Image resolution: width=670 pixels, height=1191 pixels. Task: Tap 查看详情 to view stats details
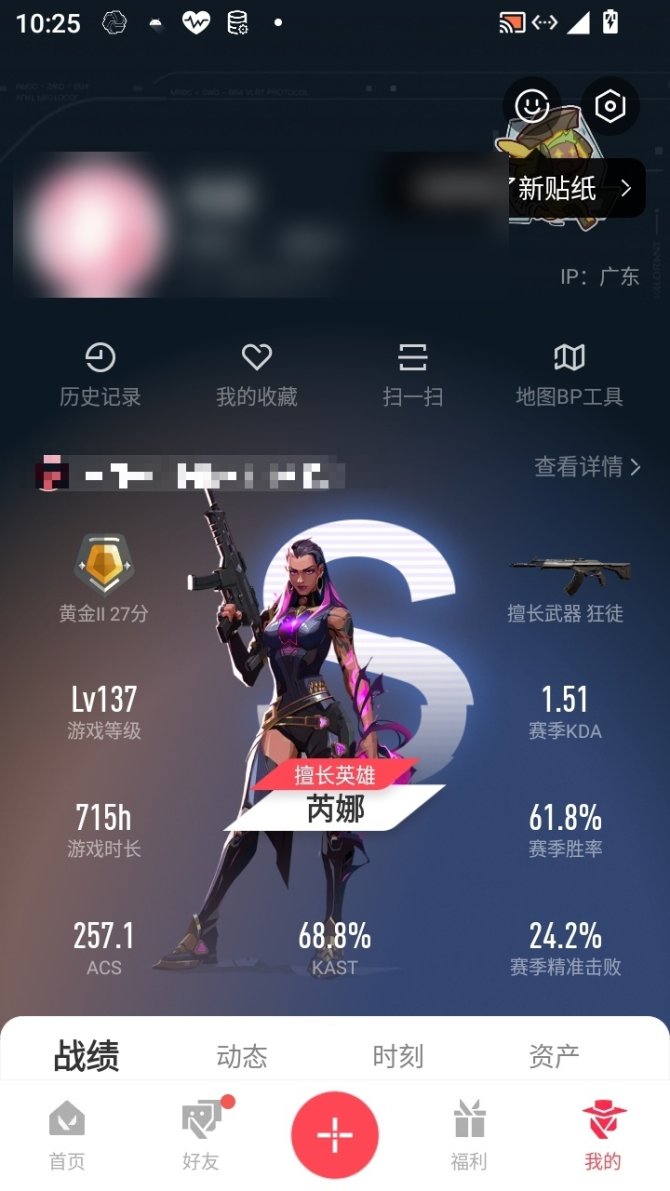(587, 466)
